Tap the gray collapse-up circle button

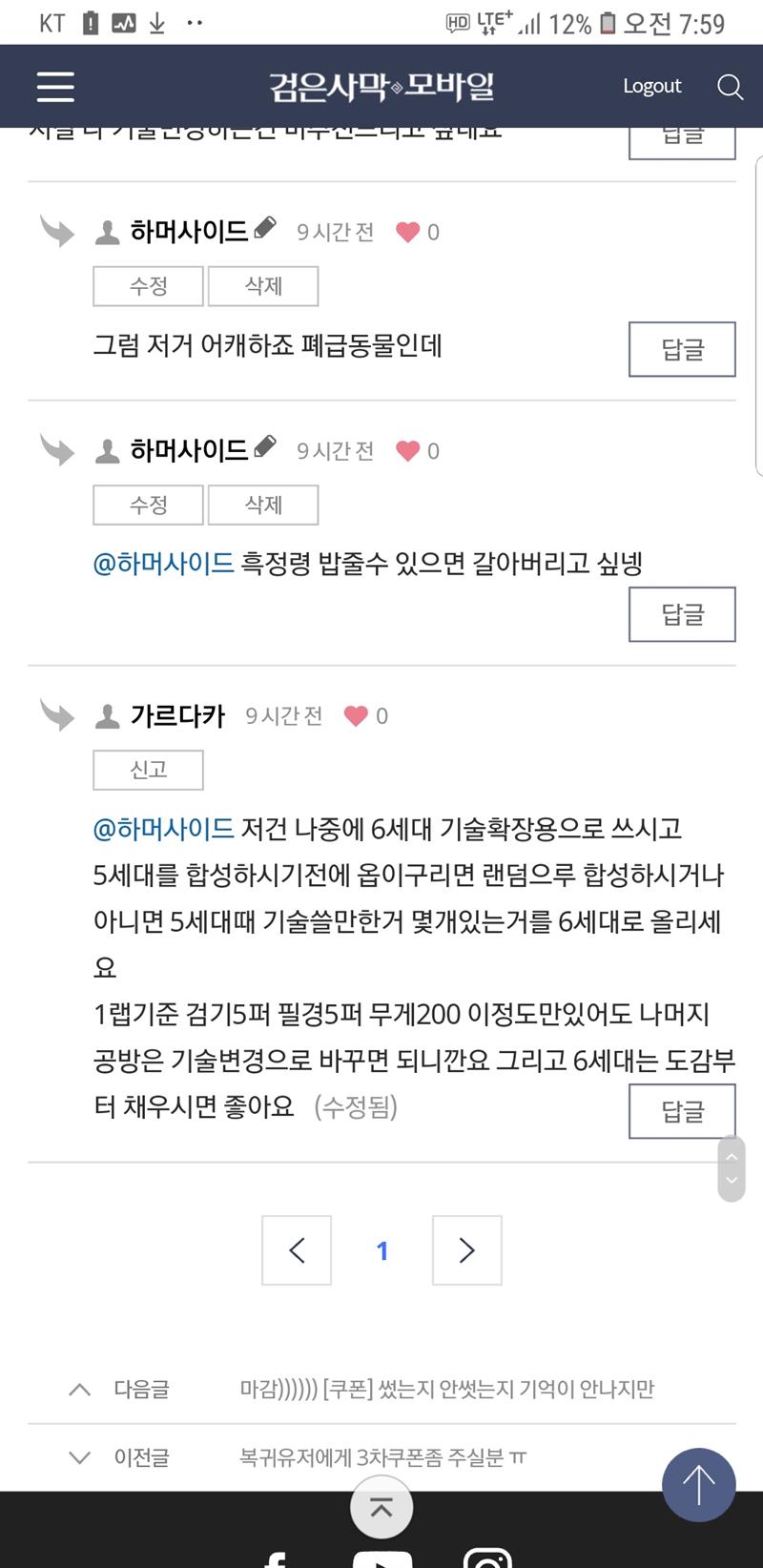point(381,1507)
